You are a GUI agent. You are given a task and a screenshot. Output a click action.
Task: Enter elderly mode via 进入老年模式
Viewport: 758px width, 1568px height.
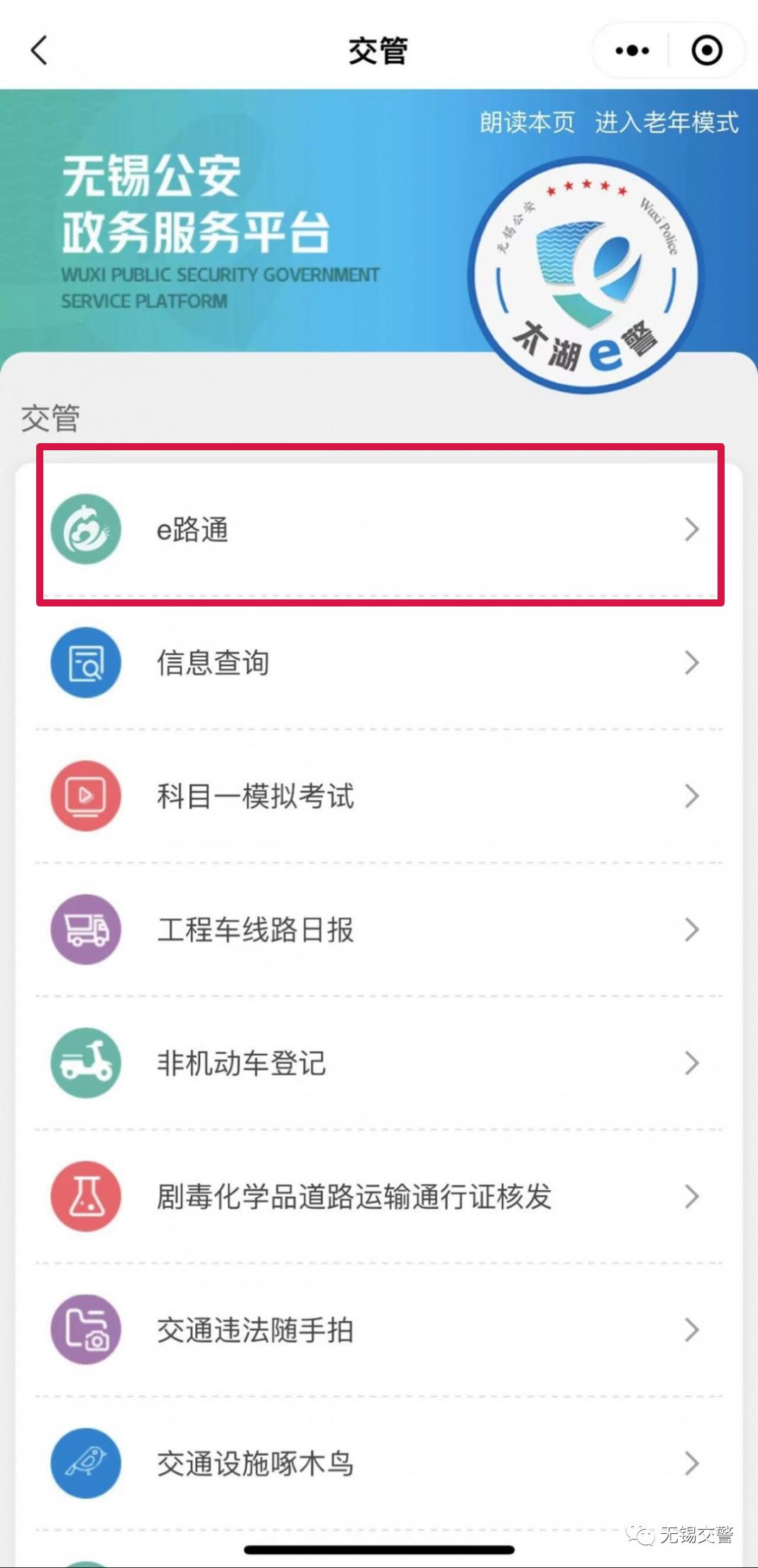[x=666, y=122]
